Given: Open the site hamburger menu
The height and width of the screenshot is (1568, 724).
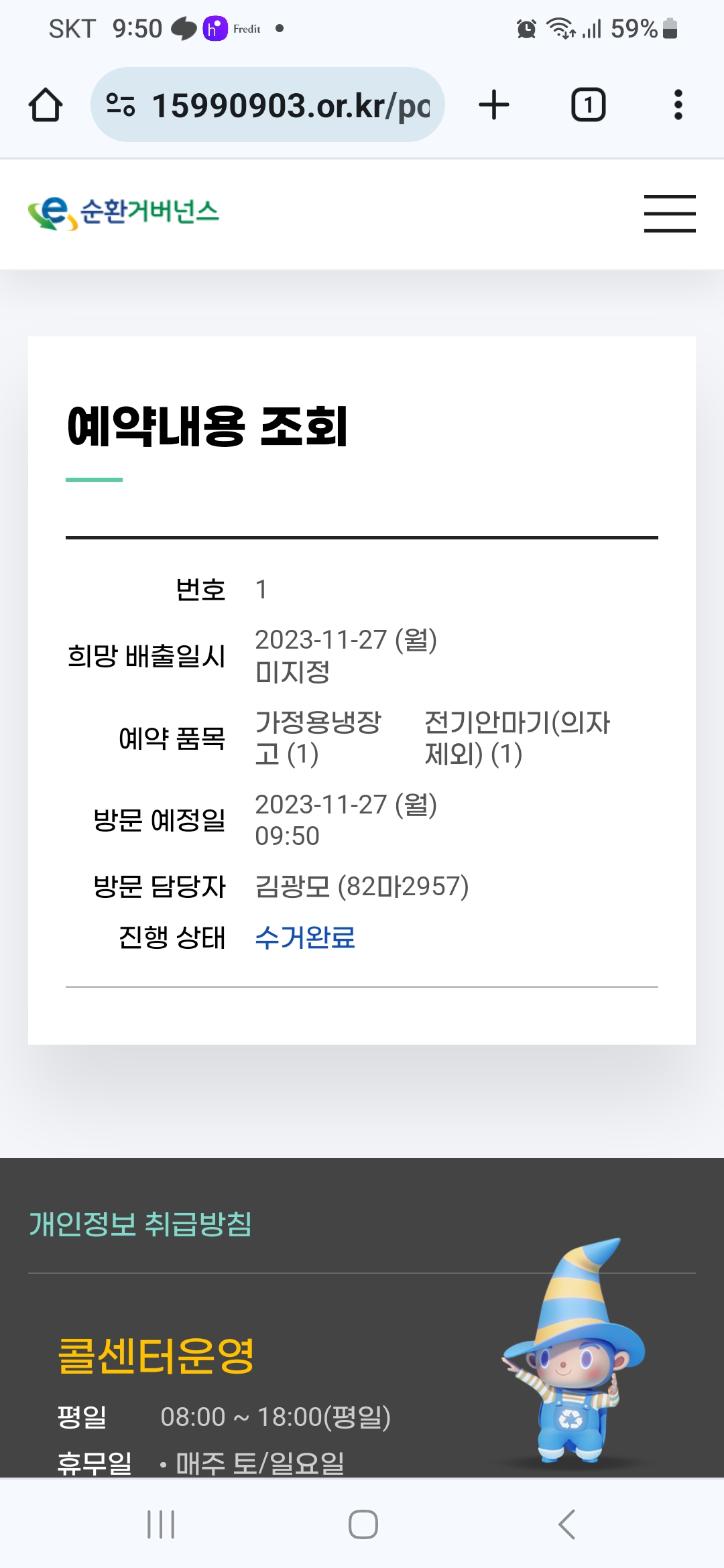Looking at the screenshot, I should click(x=669, y=214).
